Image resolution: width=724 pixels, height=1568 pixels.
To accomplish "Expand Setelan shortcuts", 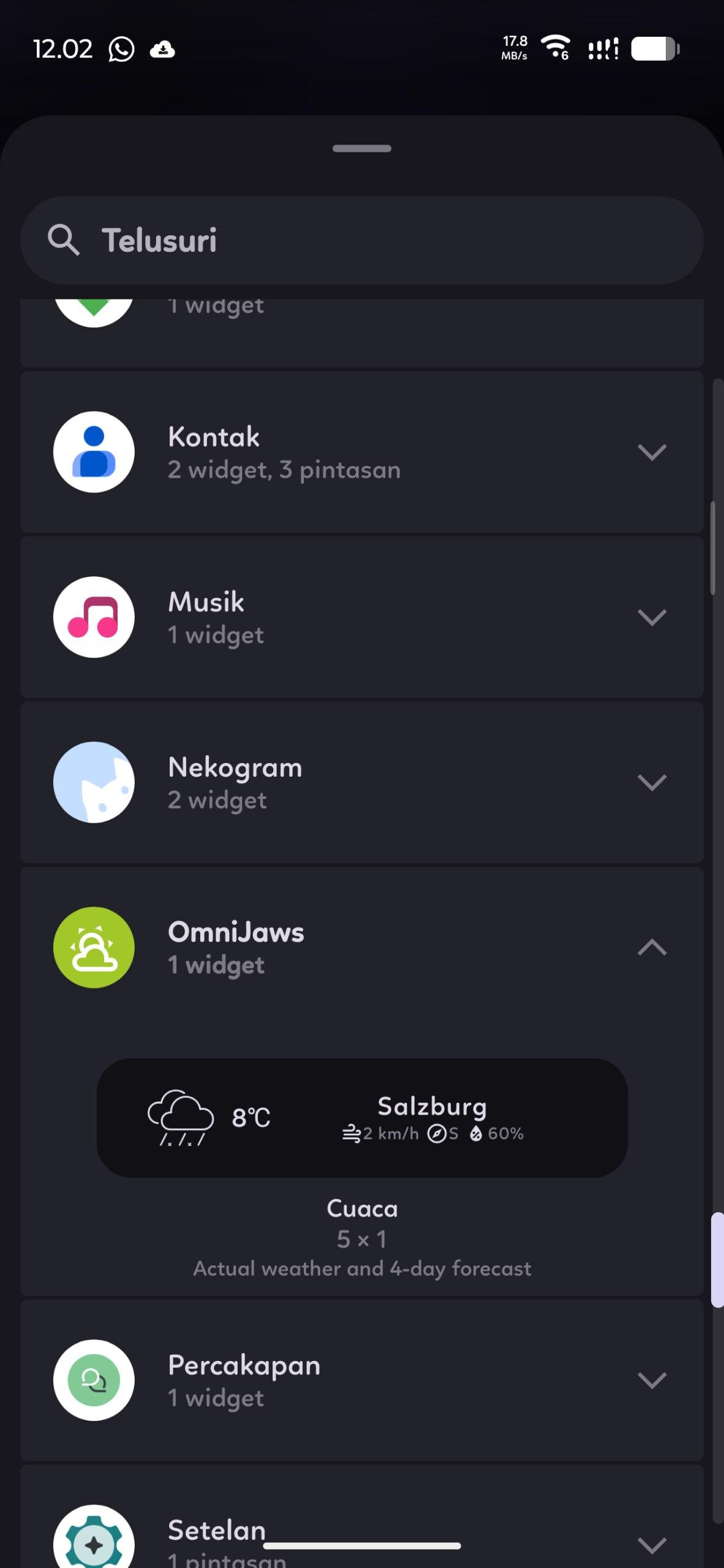I will tap(652, 1545).
